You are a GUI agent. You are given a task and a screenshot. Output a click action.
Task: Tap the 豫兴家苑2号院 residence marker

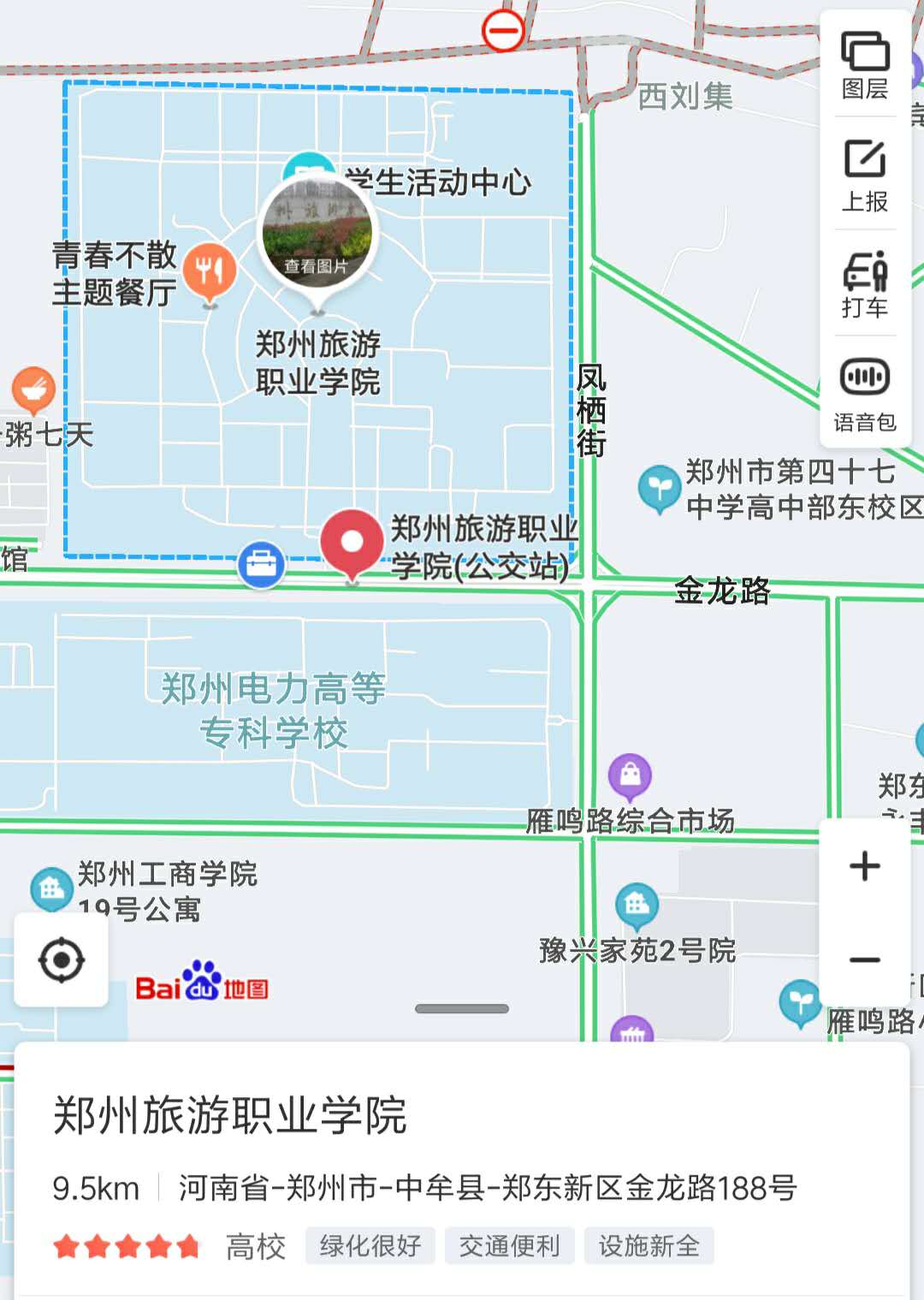tap(637, 905)
